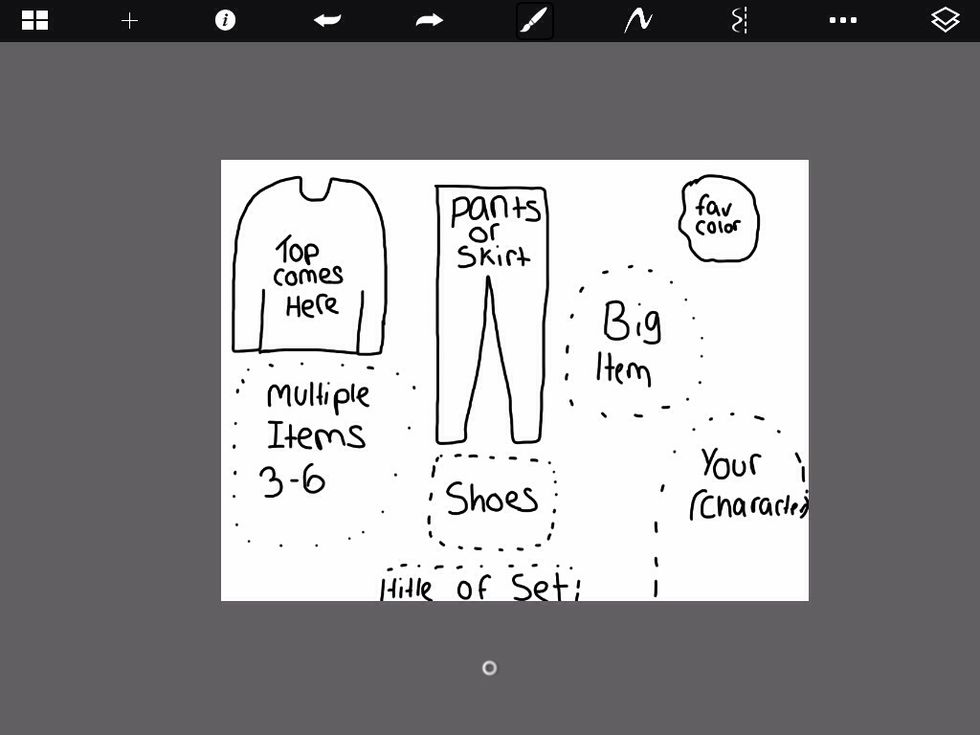The image size is (980, 735).
Task: Open the layers panel
Action: [945, 20]
